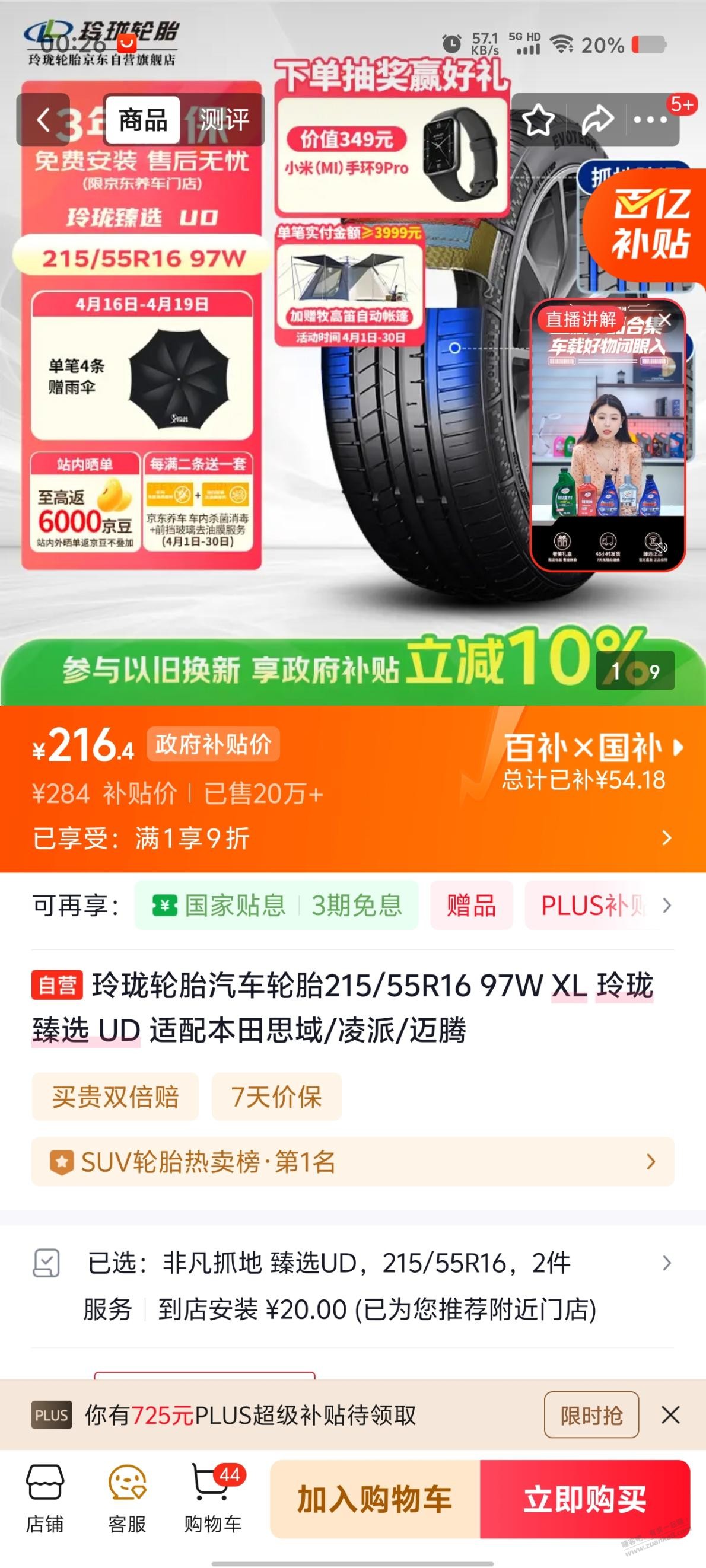
Task: Open the SUV轮胎热卖榜 ranking row
Action: pos(352,1162)
